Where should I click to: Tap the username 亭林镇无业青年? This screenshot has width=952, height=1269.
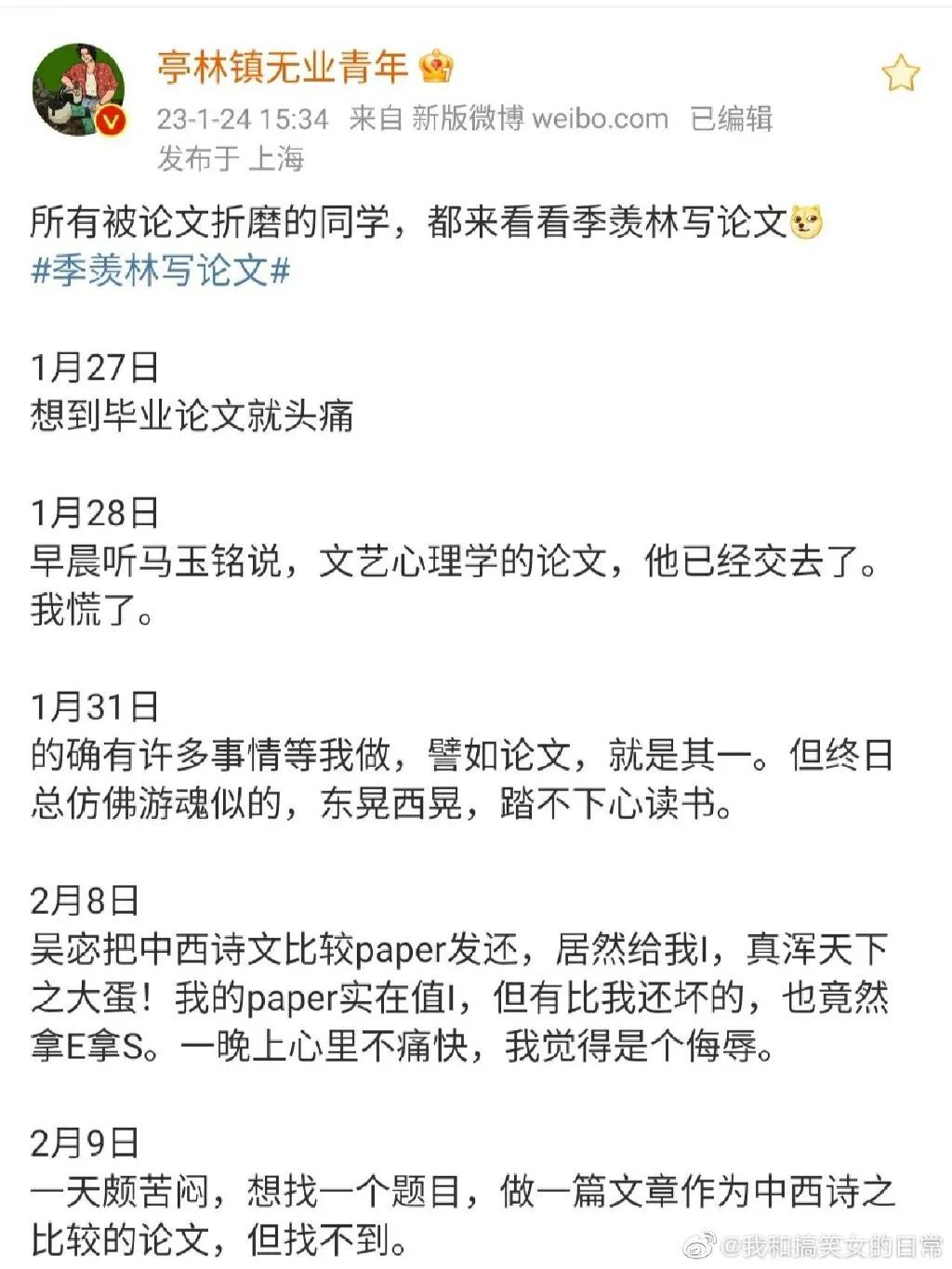tap(283, 67)
